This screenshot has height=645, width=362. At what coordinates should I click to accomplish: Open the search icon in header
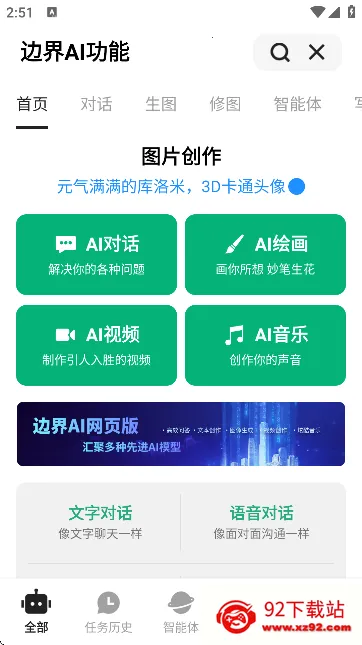[x=280, y=52]
